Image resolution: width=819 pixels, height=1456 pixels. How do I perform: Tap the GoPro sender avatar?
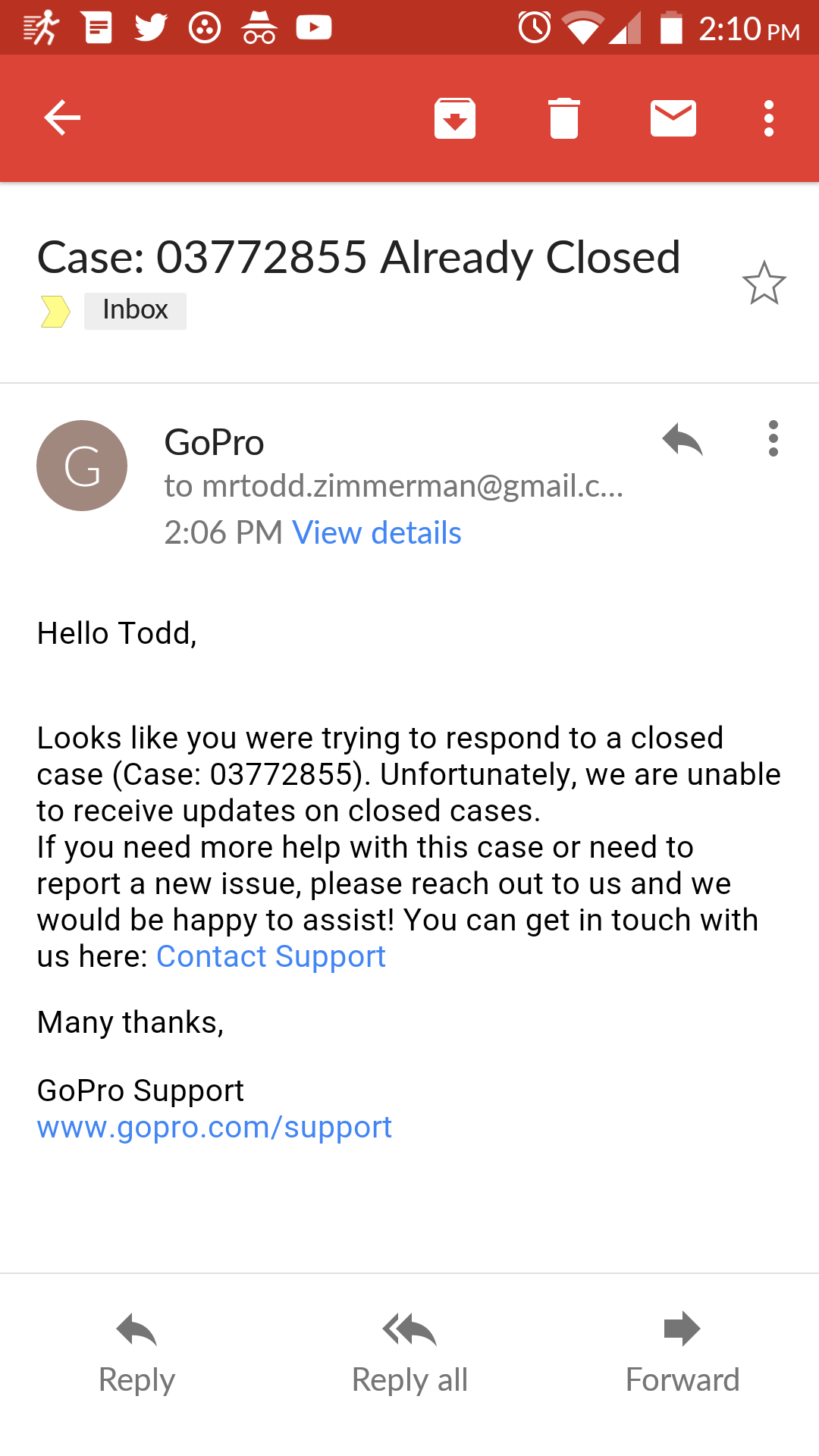pos(82,466)
